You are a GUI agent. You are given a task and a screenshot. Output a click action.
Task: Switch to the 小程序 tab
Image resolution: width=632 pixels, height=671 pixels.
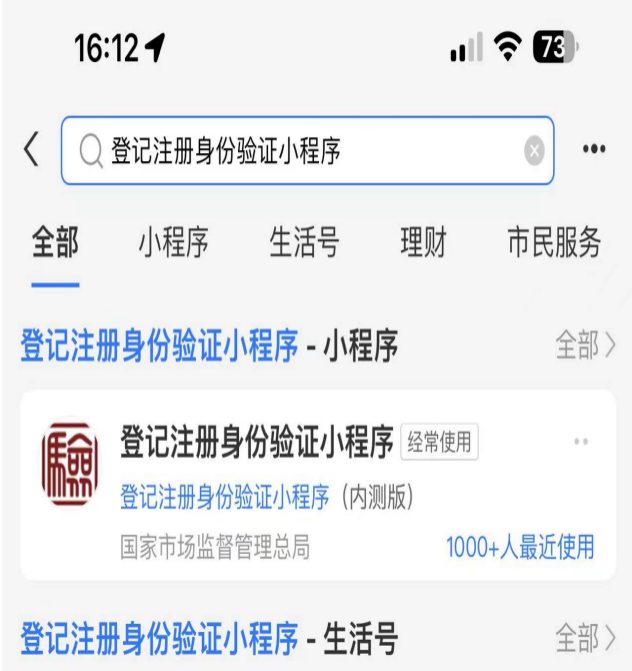click(173, 243)
